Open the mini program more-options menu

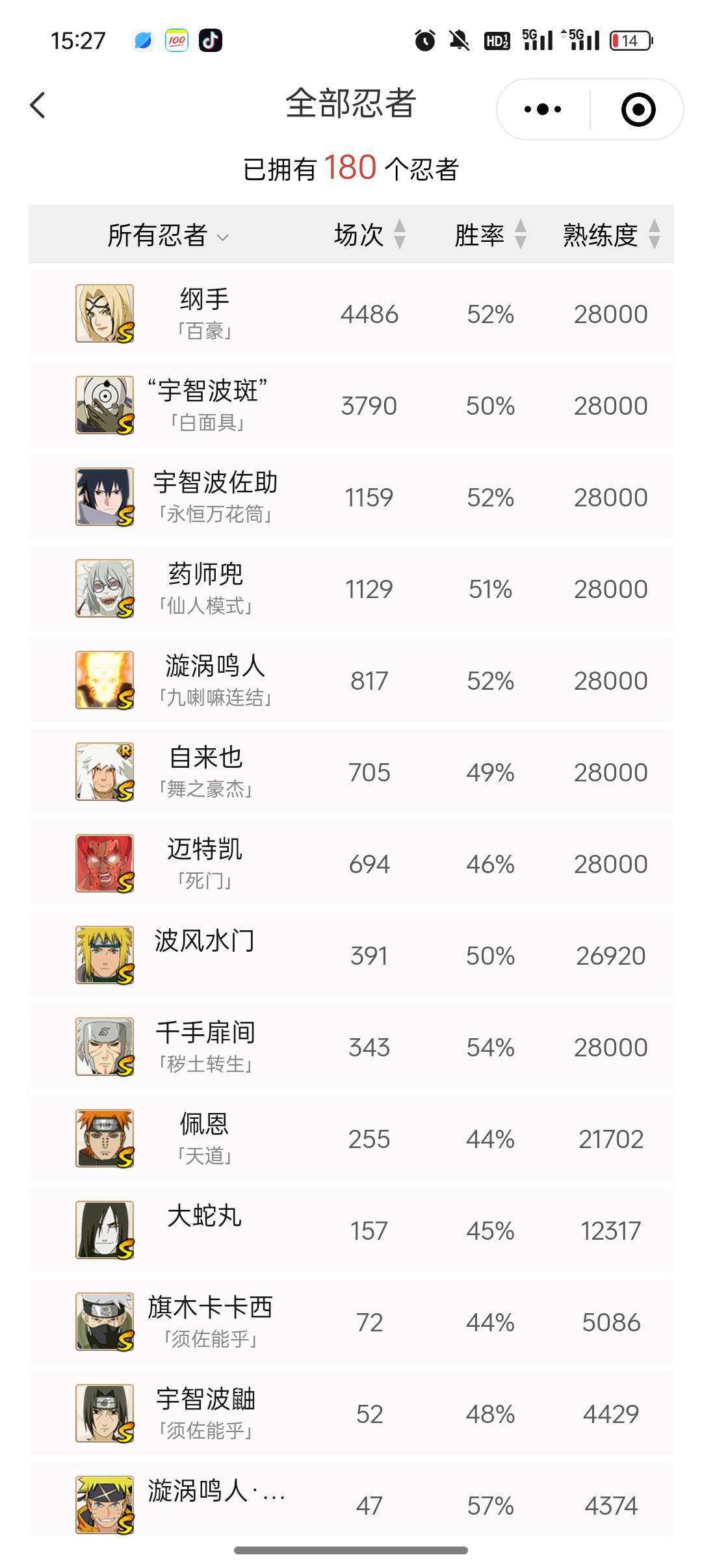click(543, 109)
